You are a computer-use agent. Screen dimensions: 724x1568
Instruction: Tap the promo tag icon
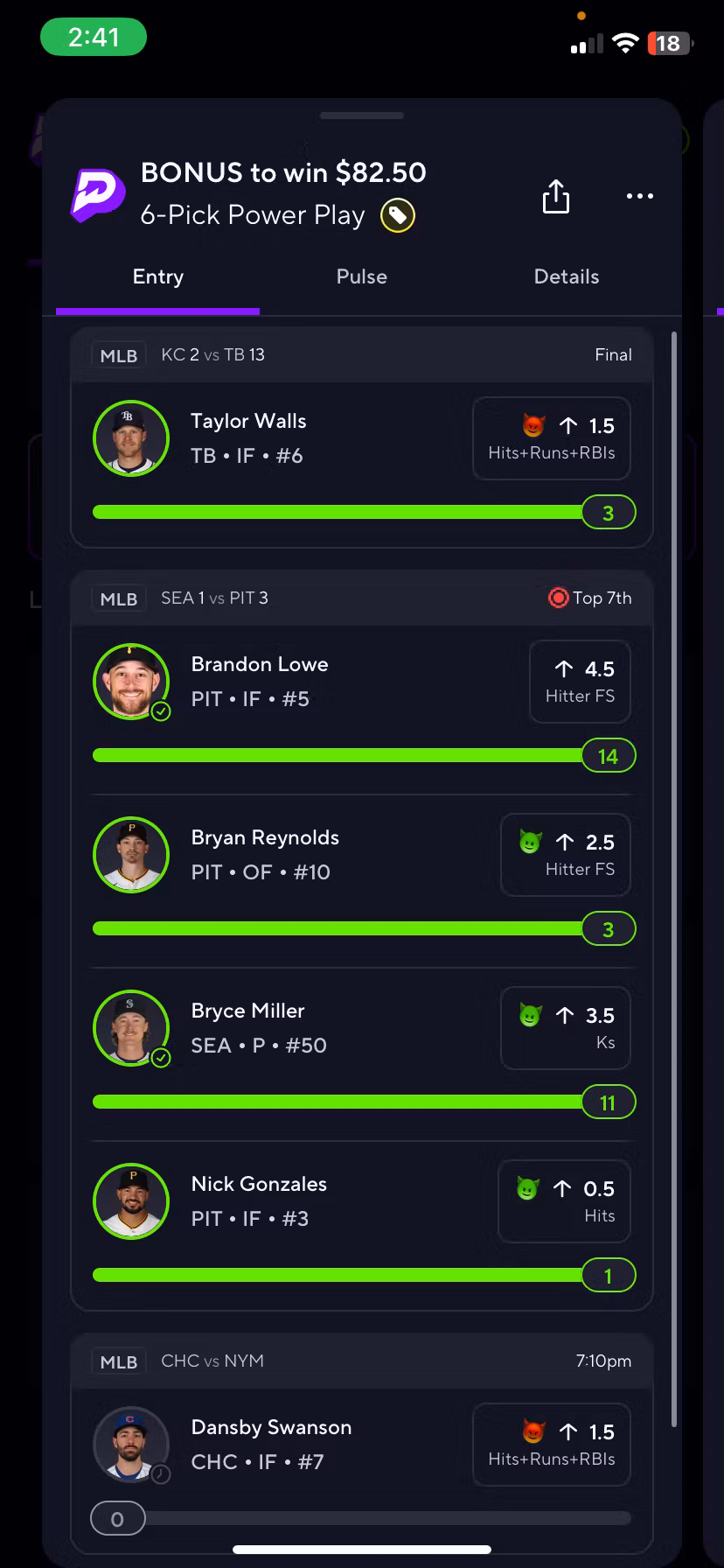pos(398,215)
